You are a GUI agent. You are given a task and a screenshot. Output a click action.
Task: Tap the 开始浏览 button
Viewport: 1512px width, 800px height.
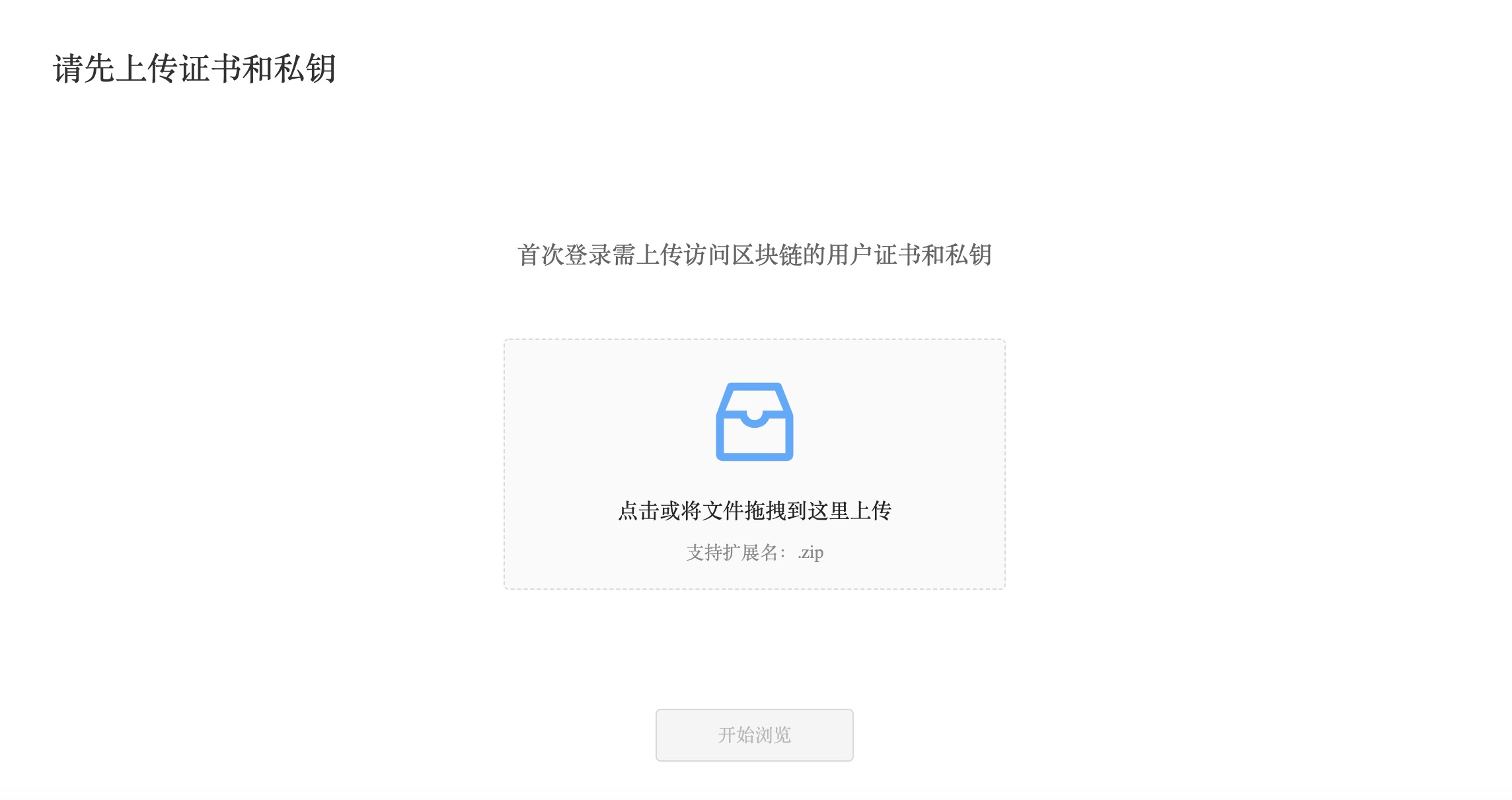(x=754, y=735)
